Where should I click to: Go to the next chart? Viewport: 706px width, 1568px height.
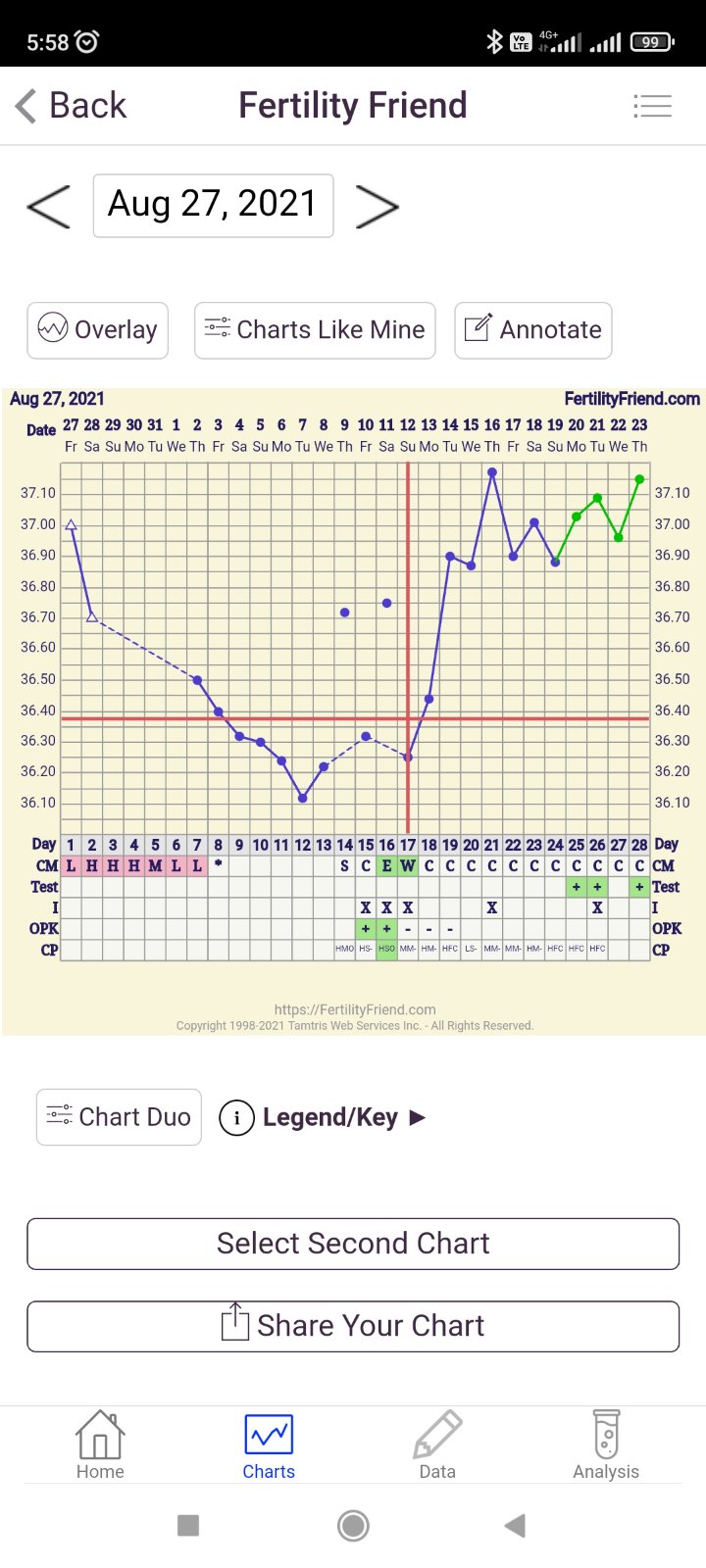click(x=377, y=206)
